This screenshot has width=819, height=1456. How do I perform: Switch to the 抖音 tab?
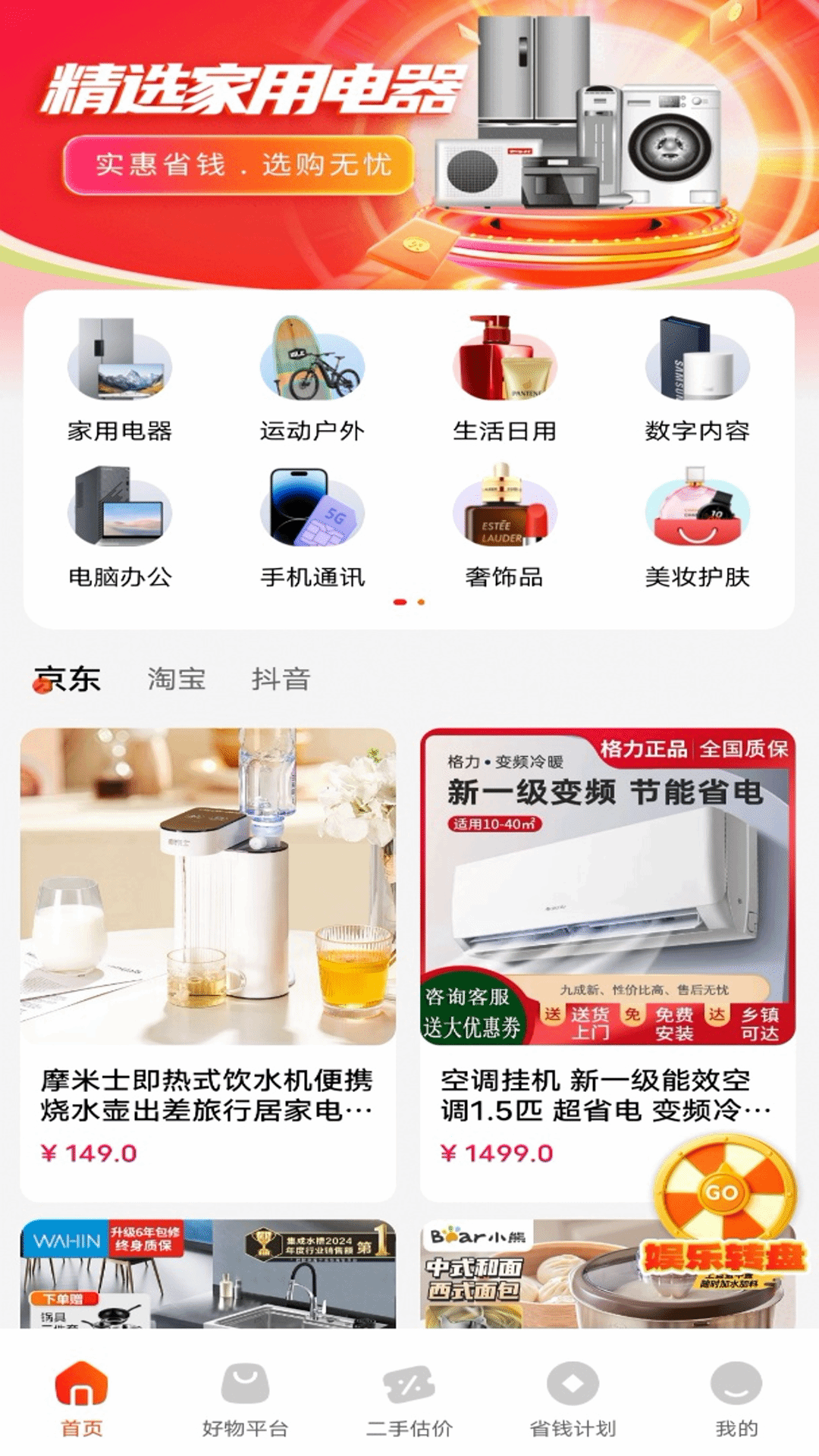(281, 680)
